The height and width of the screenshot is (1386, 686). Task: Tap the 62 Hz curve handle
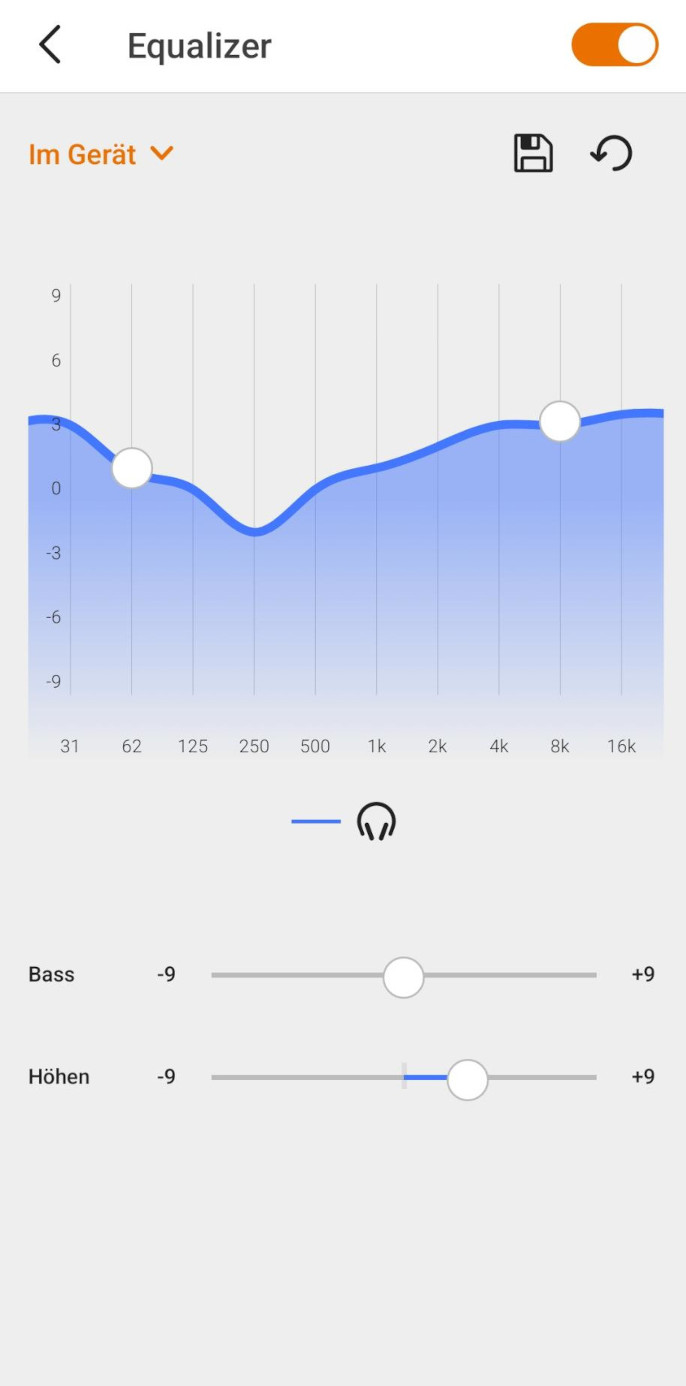click(x=132, y=467)
